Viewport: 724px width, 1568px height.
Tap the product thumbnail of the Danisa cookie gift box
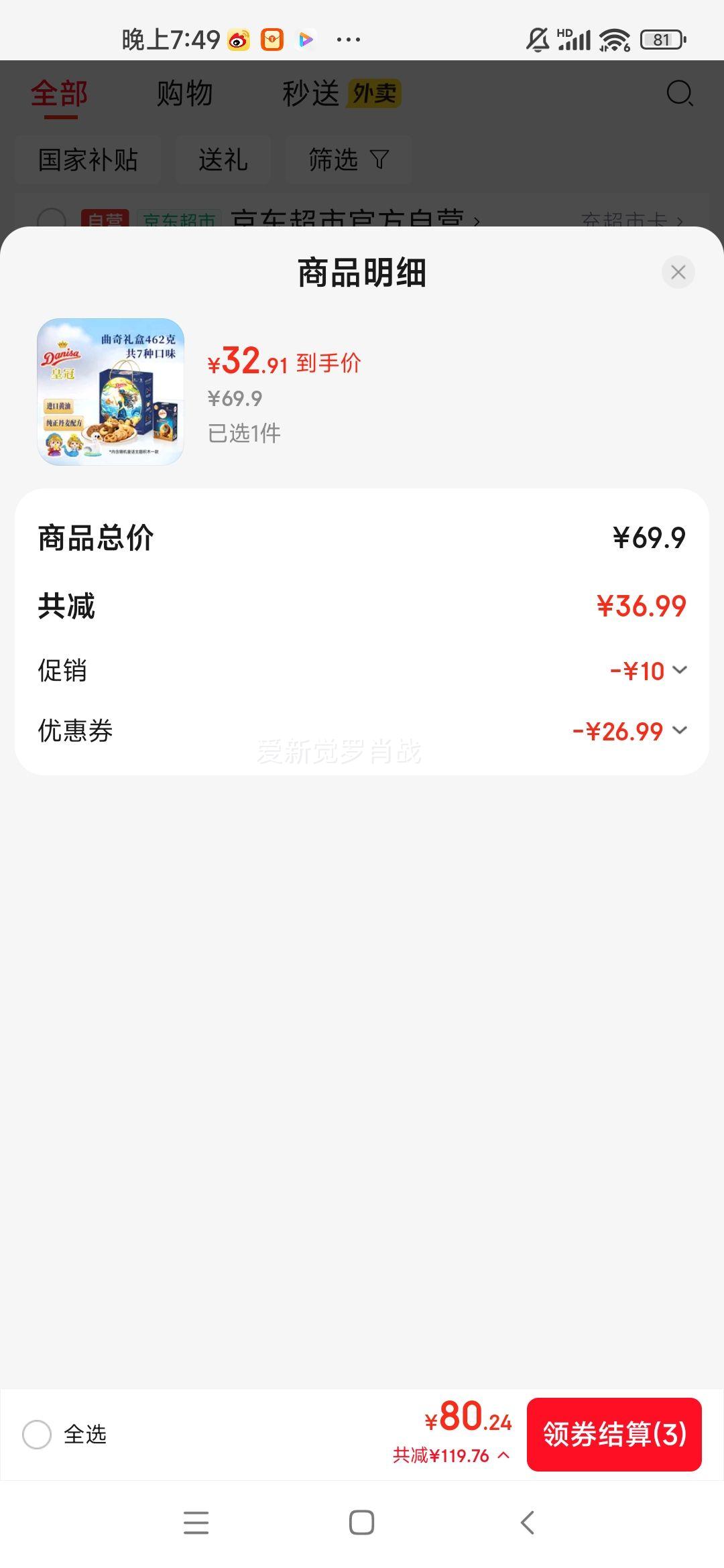point(110,391)
